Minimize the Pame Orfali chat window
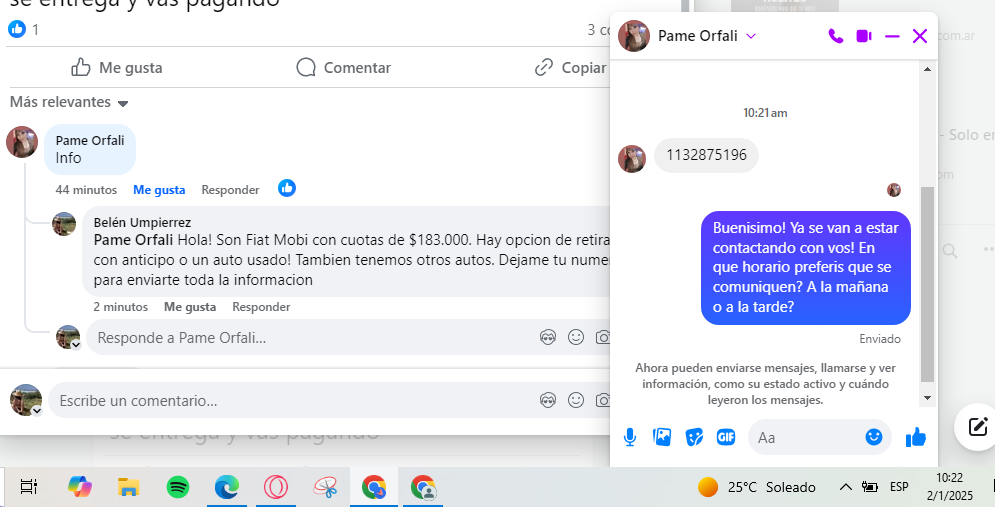This screenshot has width=995, height=507. (x=892, y=36)
